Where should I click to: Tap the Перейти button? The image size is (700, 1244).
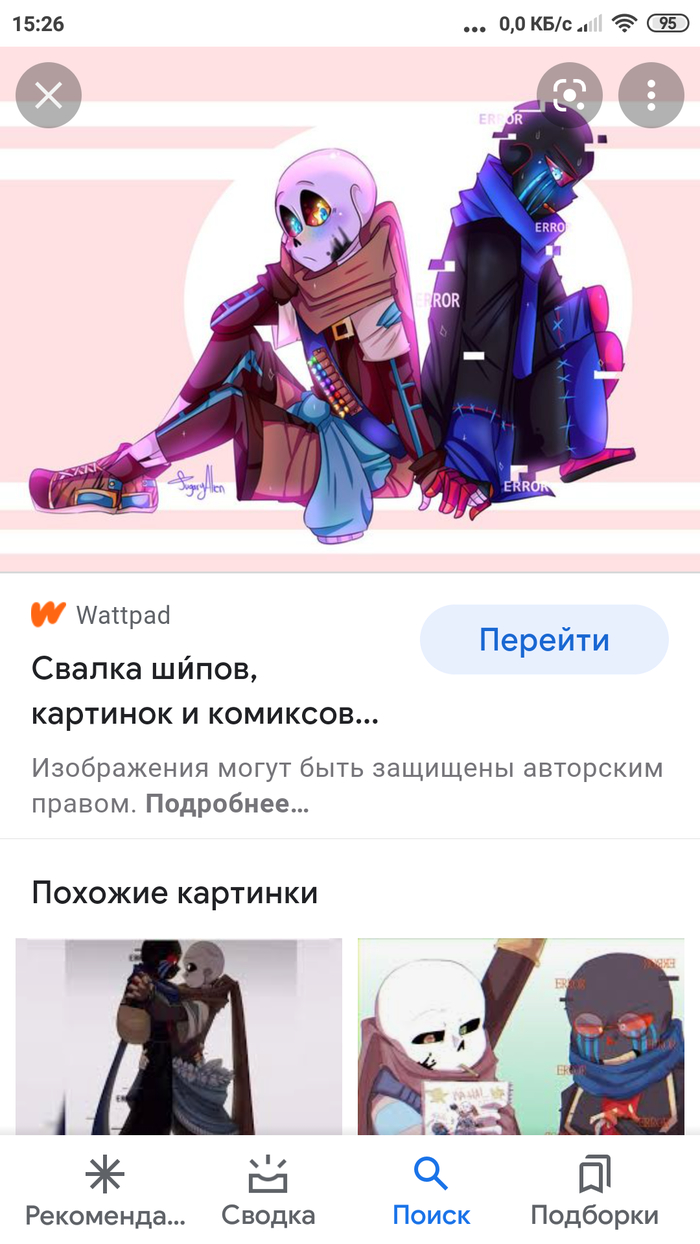[543, 639]
